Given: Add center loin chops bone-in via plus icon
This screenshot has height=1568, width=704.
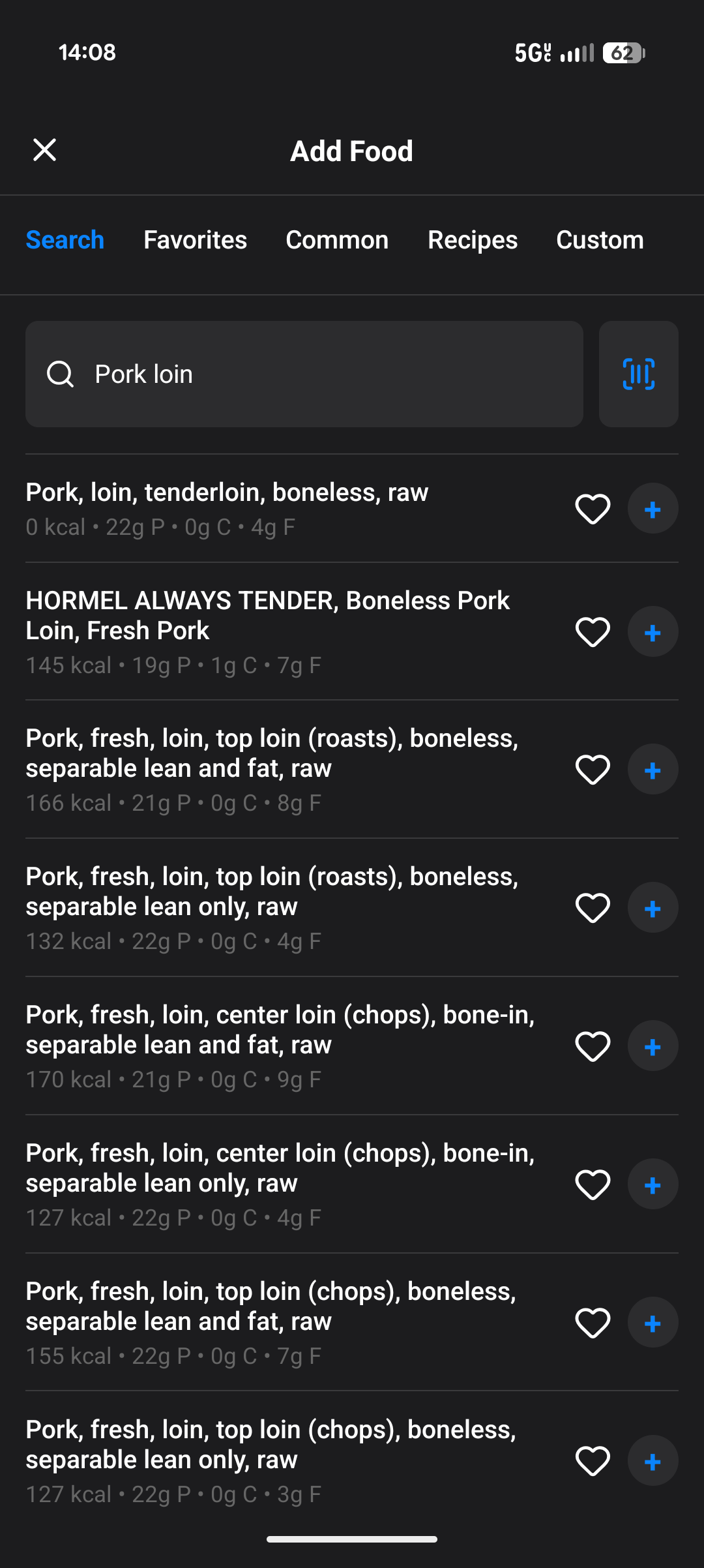Looking at the screenshot, I should pos(653,1046).
